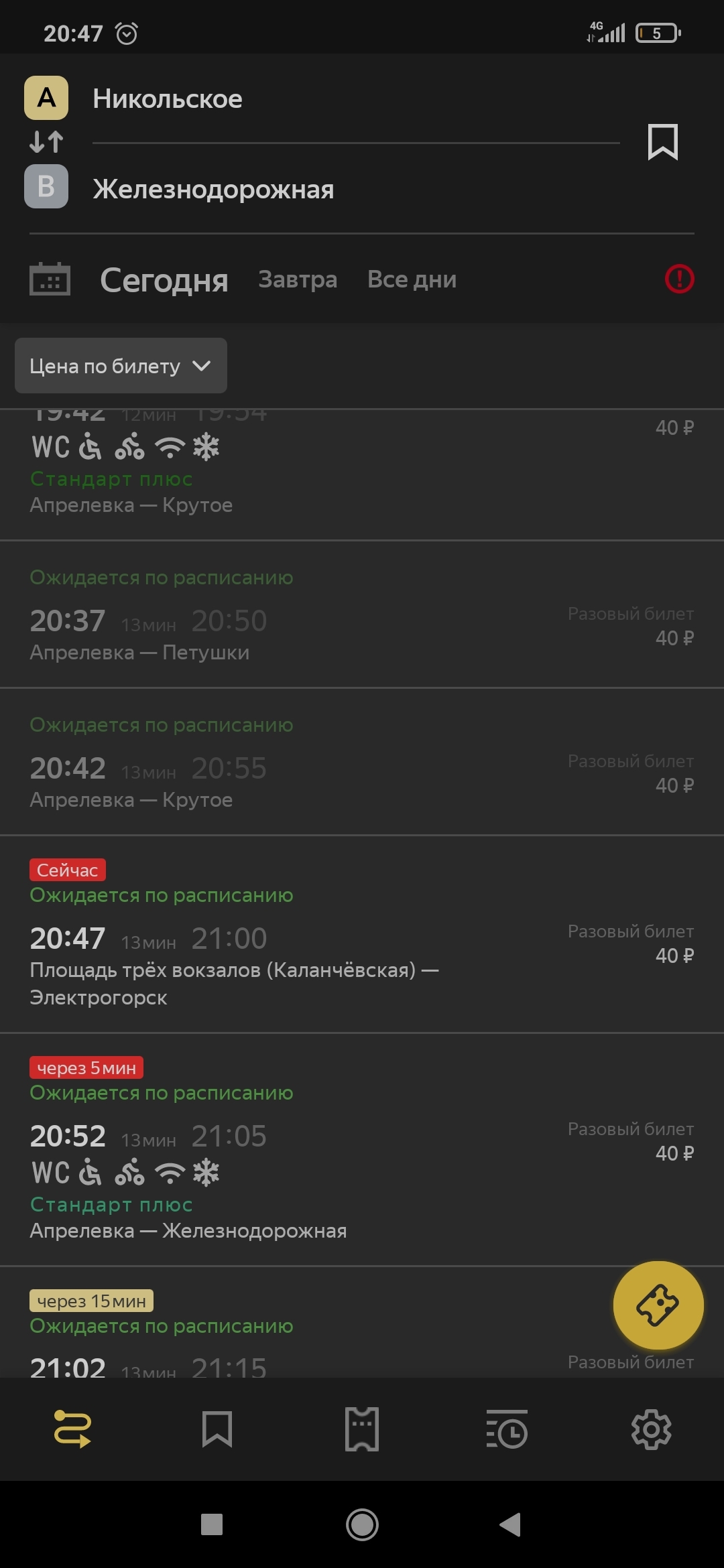Viewport: 724px width, 1568px height.
Task: Edit arrival station Железнодорожная
Action: tap(213, 189)
